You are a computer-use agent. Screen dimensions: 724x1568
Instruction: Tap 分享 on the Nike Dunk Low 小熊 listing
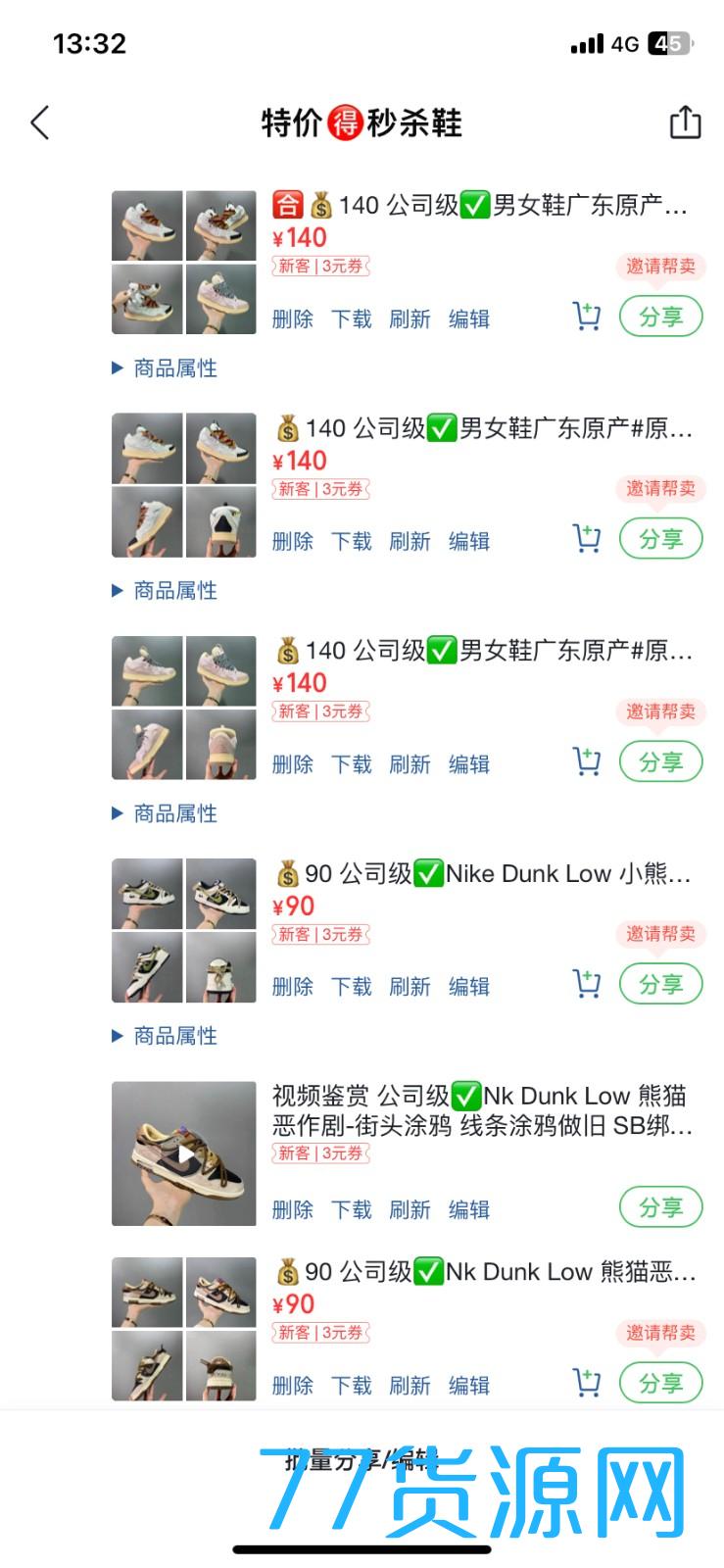coord(660,984)
